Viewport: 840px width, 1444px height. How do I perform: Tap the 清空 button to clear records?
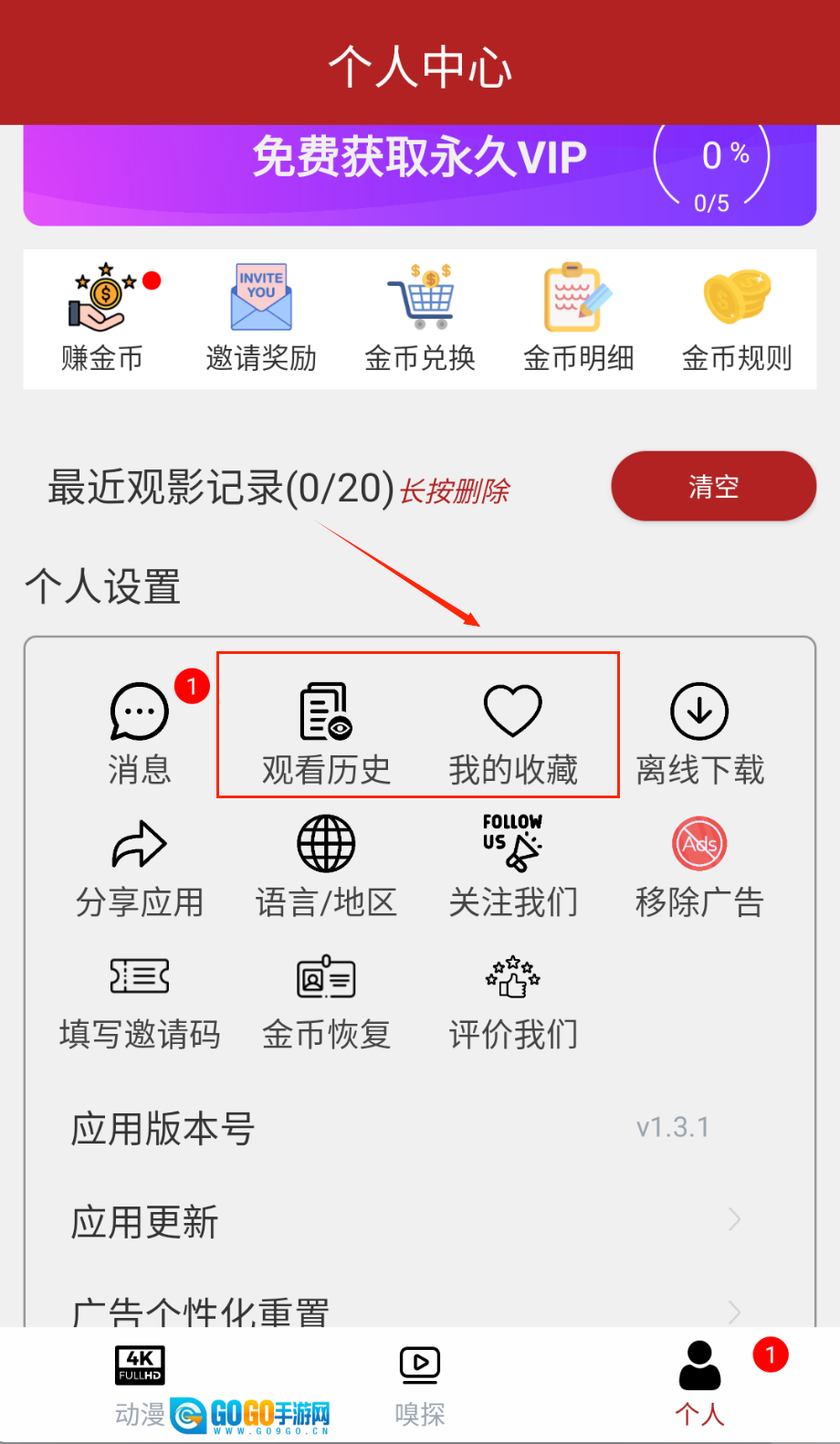[x=713, y=486]
